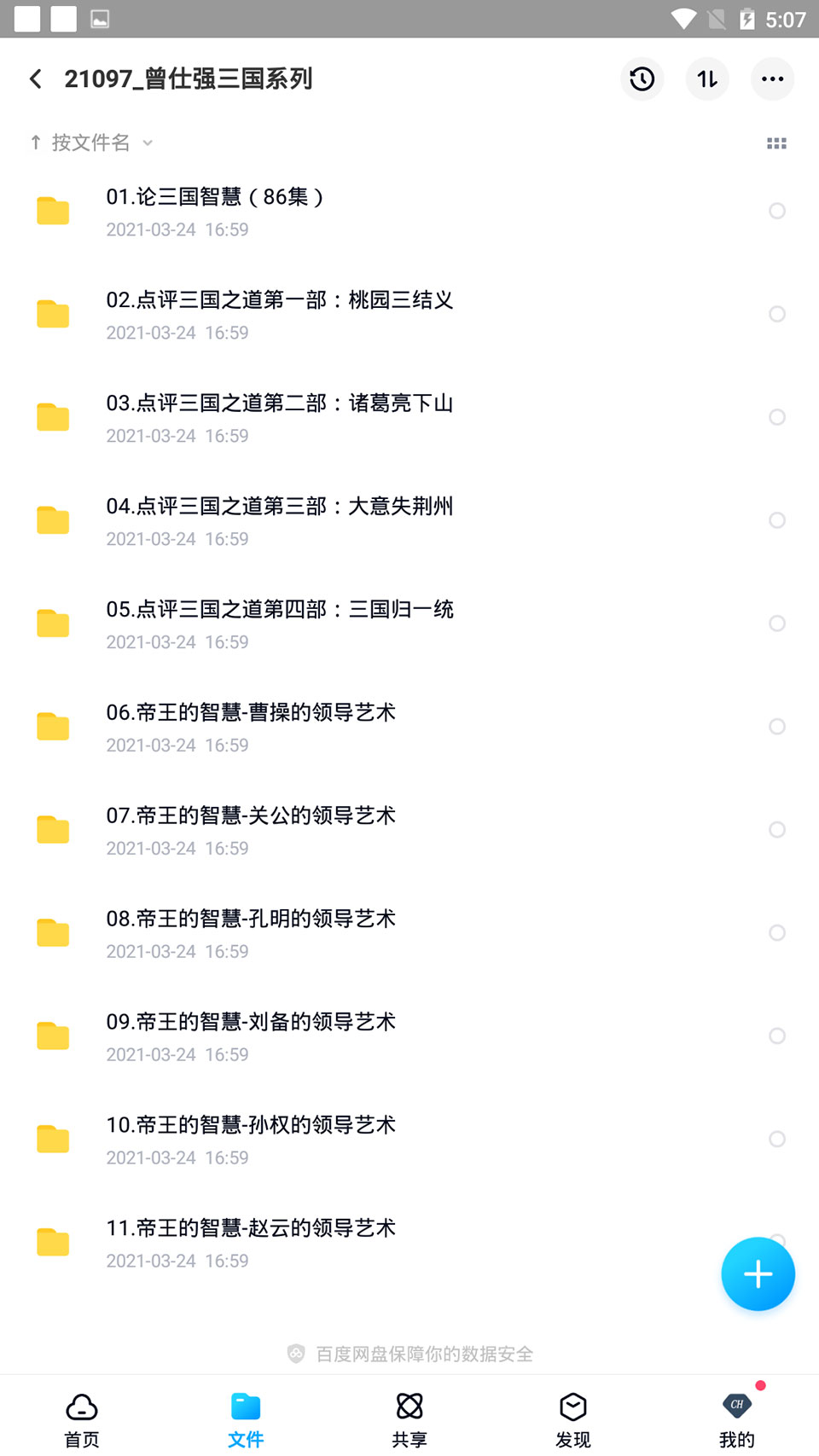The image size is (819, 1456).
Task: Open the transfer list arrows icon
Action: point(707,79)
